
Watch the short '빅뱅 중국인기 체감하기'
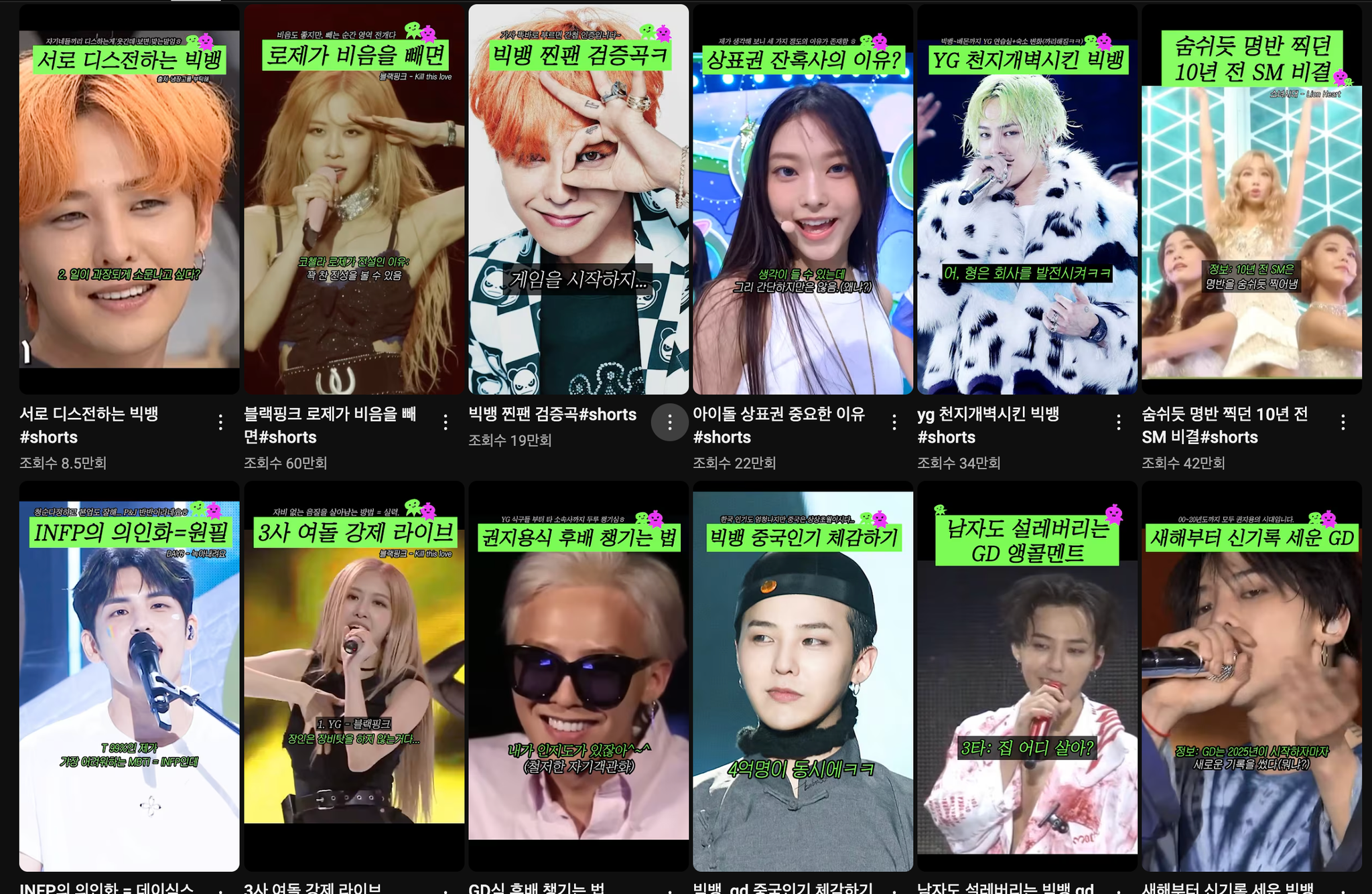(803, 676)
